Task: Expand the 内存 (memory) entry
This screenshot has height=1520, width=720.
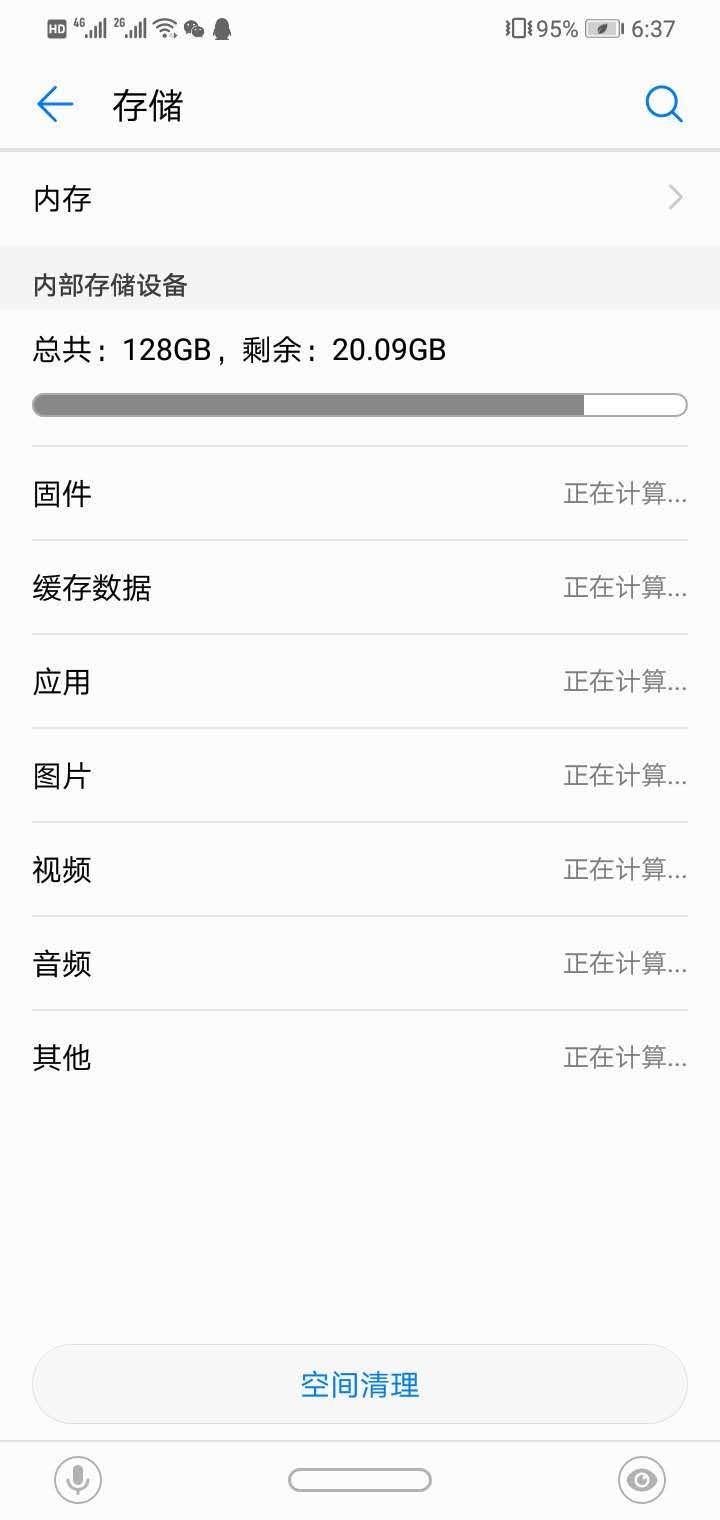Action: (360, 198)
